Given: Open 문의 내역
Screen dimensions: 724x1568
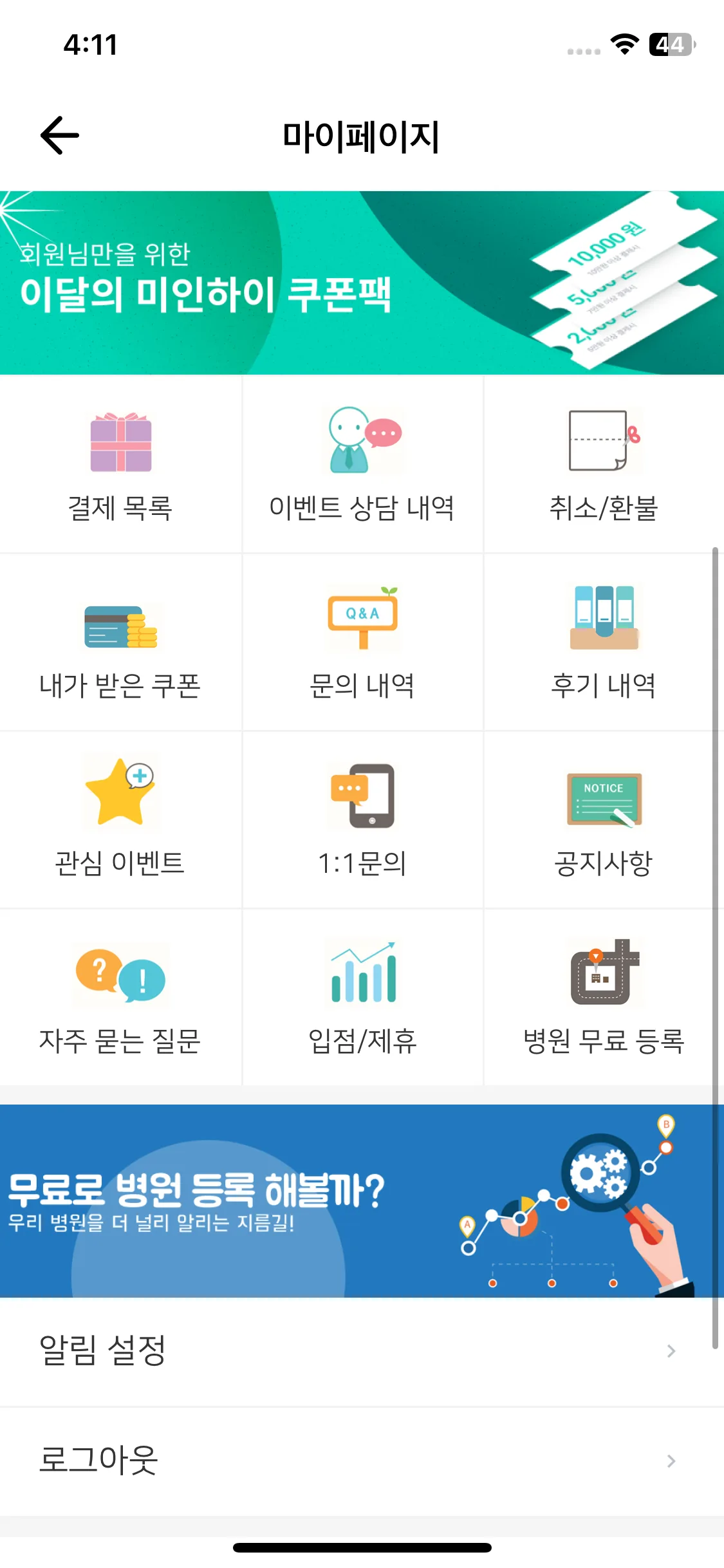Looking at the screenshot, I should pos(362,642).
